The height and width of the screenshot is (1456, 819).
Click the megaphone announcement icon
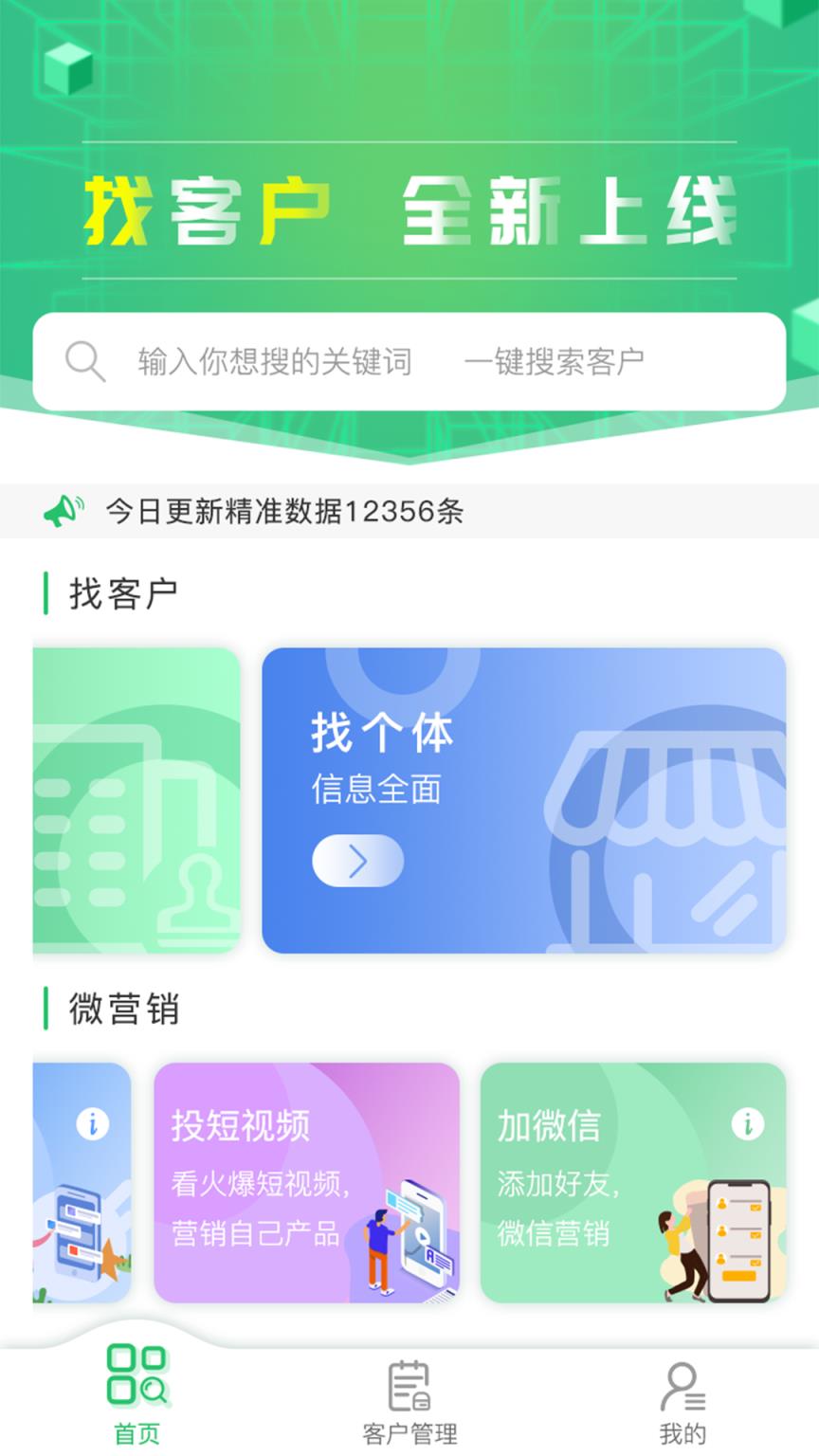[x=64, y=510]
